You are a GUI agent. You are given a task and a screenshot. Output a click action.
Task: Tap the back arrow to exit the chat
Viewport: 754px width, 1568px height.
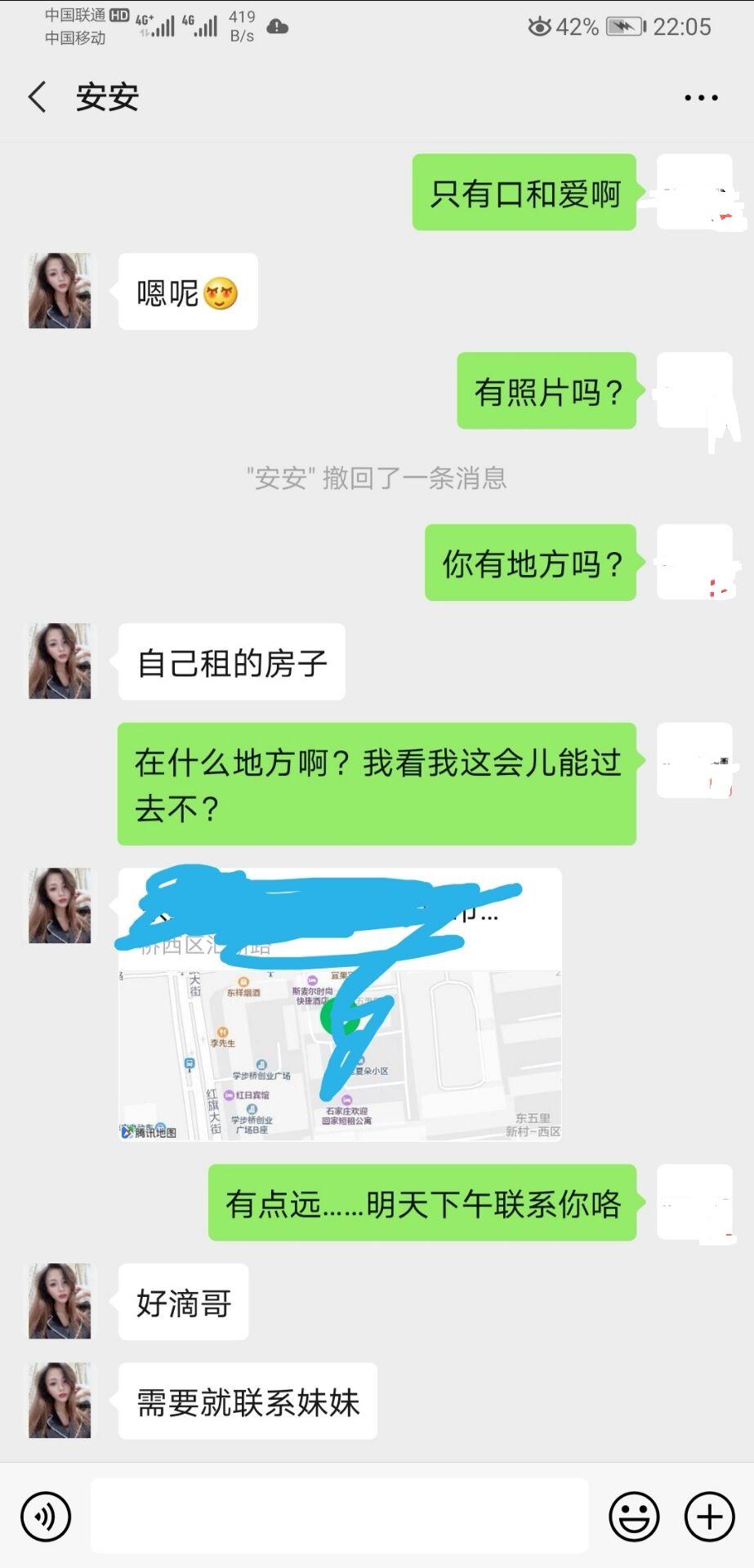(36, 96)
